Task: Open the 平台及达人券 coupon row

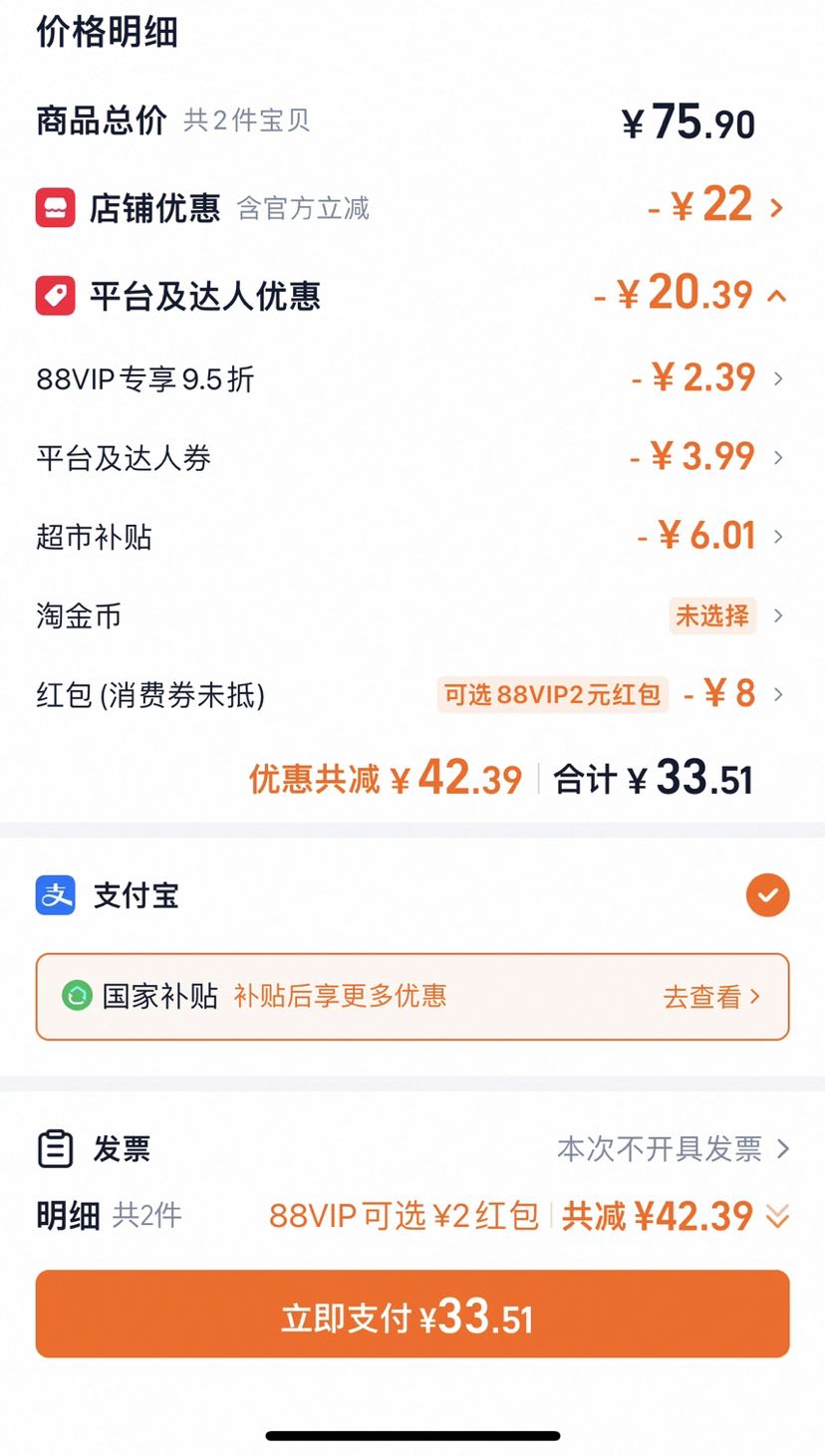Action: point(412,457)
